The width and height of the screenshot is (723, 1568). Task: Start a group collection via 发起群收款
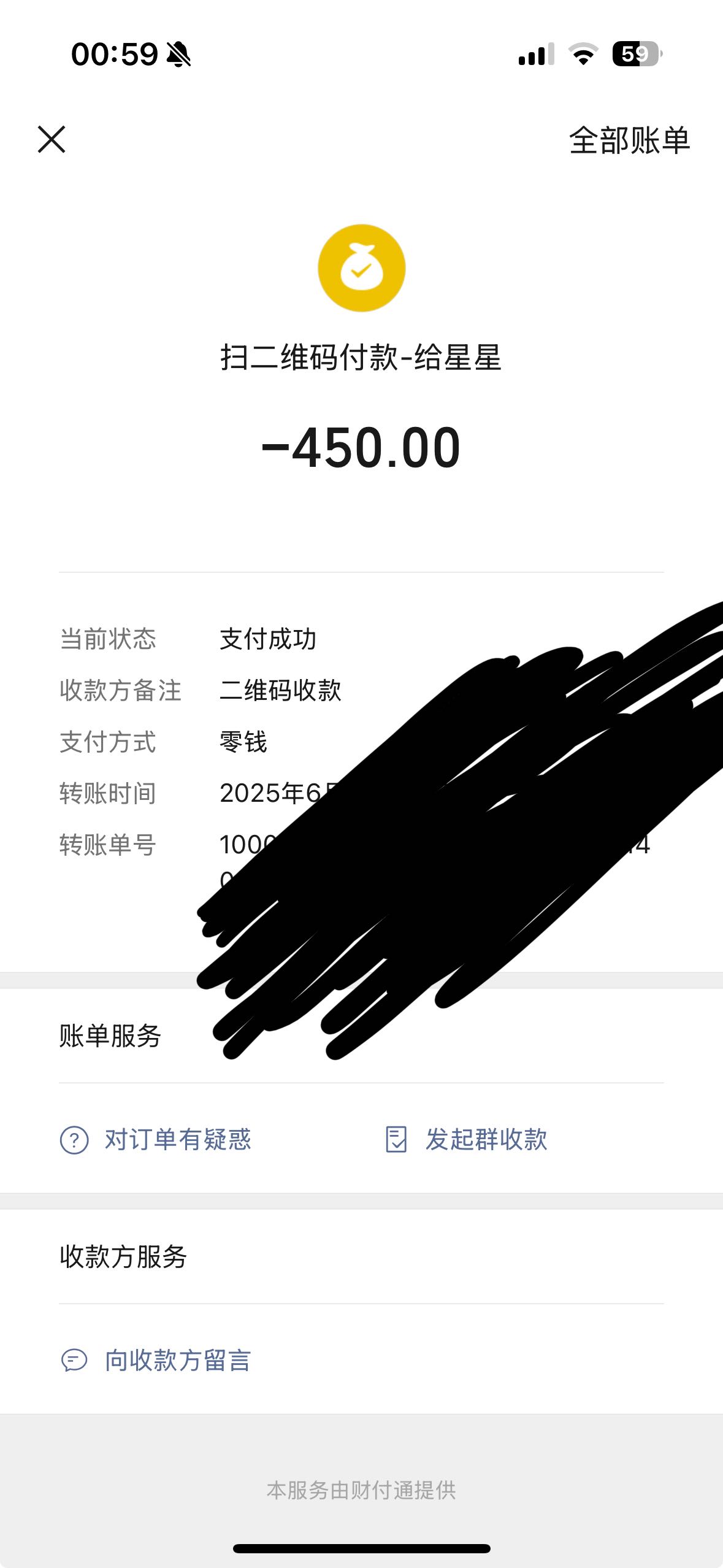[x=467, y=1140]
